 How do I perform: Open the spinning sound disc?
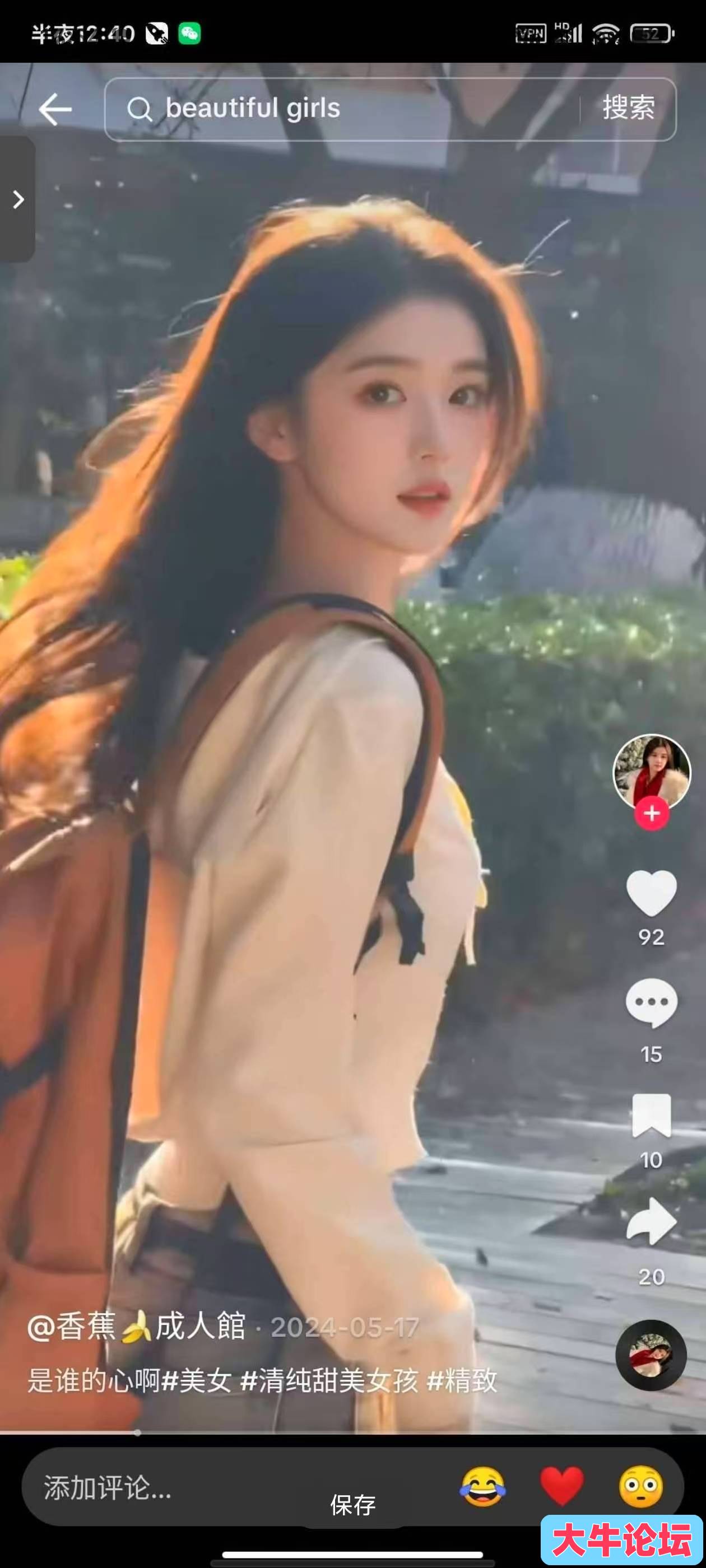651,1356
